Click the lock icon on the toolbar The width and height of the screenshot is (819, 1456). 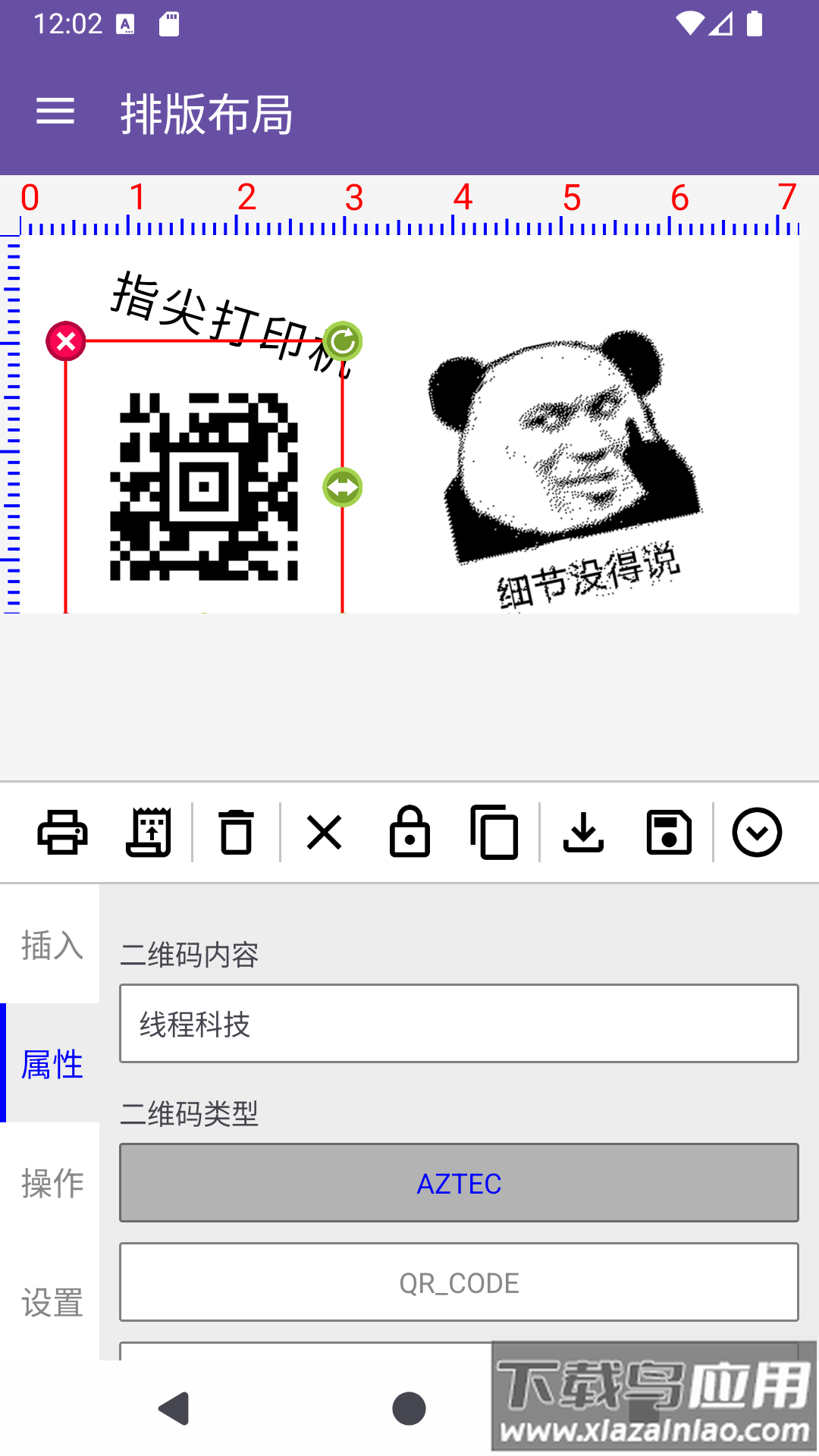click(410, 832)
